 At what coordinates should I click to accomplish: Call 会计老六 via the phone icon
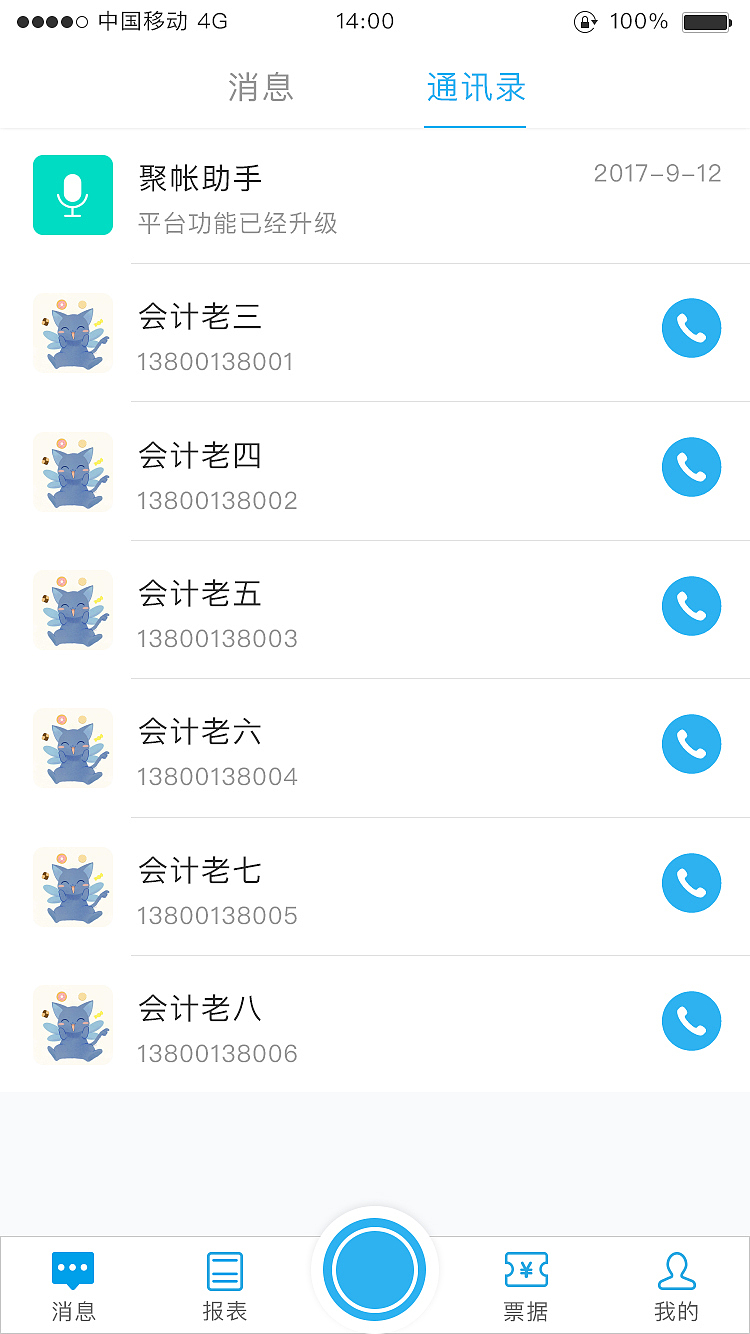[x=691, y=744]
